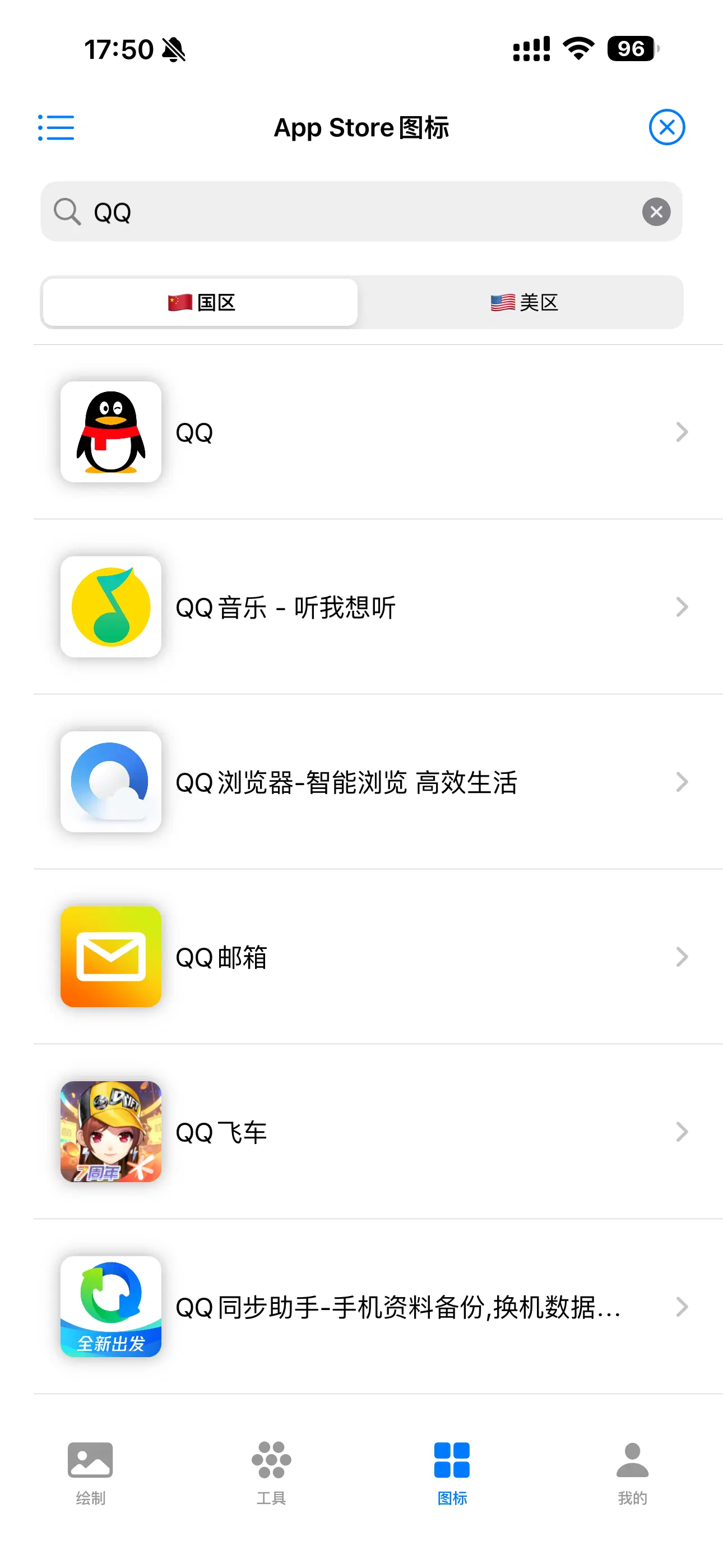Image resolution: width=723 pixels, height=1568 pixels.
Task: Keep 国区 region selected
Action: tap(201, 302)
